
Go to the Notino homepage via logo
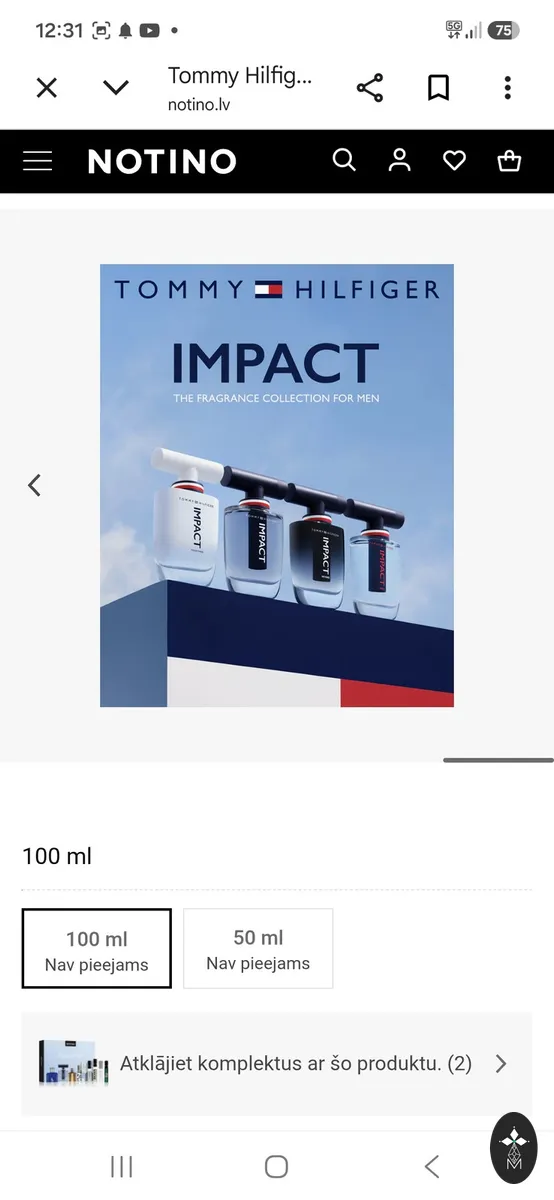162,161
